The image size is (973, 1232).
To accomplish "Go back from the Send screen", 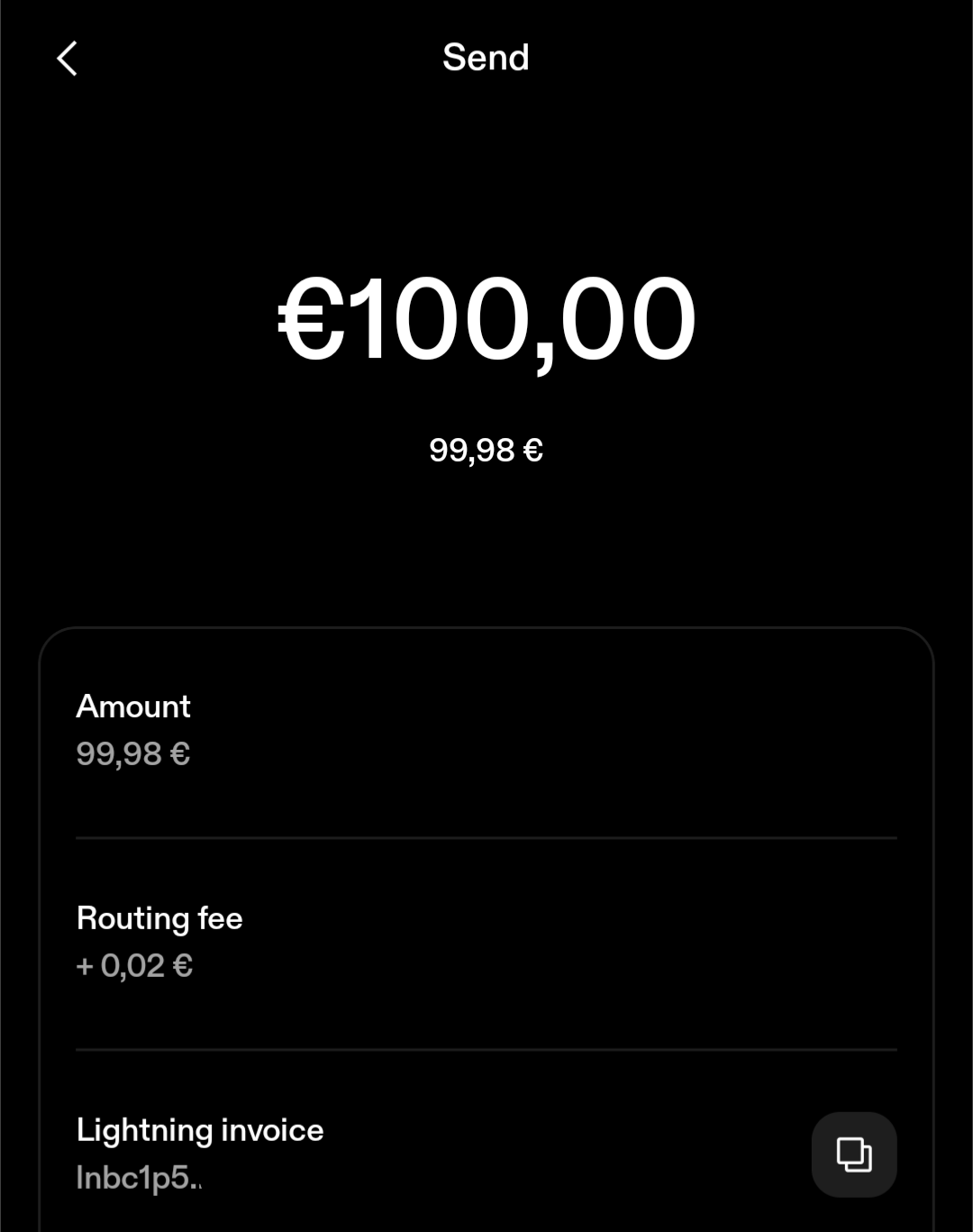I will (68, 59).
